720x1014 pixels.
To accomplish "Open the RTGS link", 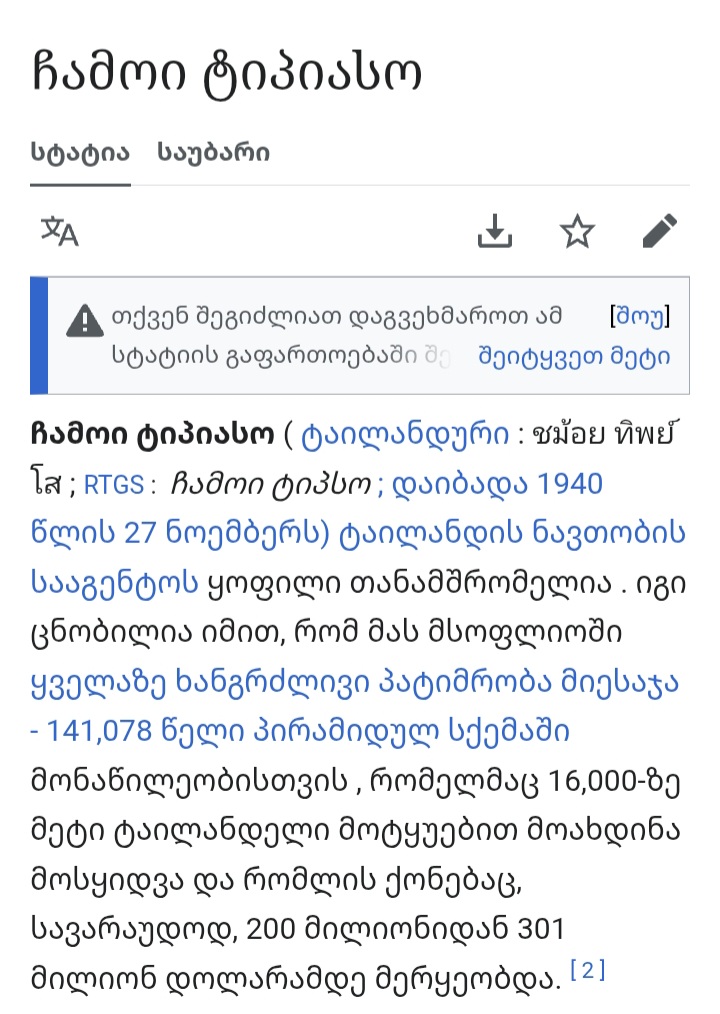I will [113, 485].
